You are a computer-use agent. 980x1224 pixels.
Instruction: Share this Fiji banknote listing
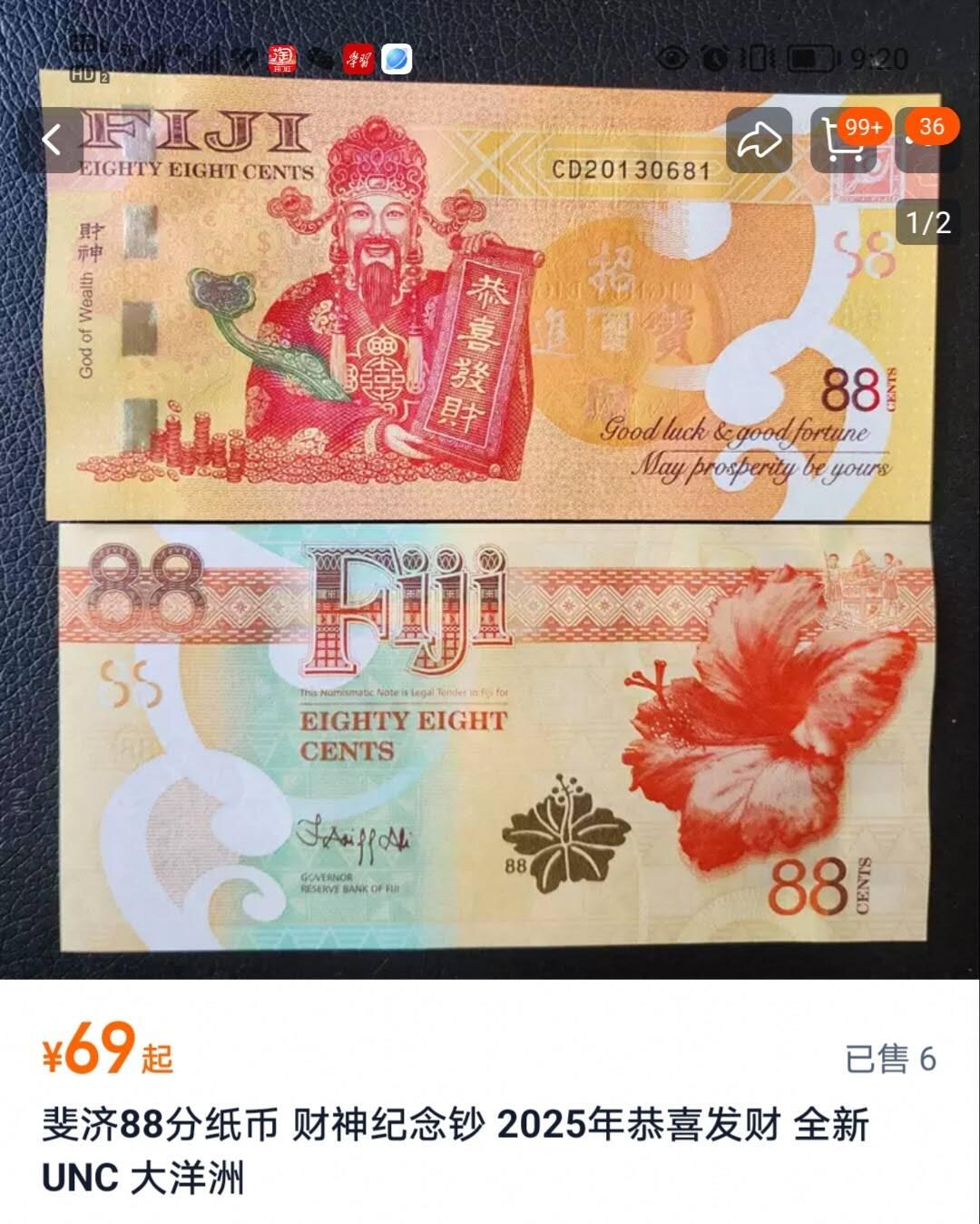pyautogui.click(x=759, y=141)
